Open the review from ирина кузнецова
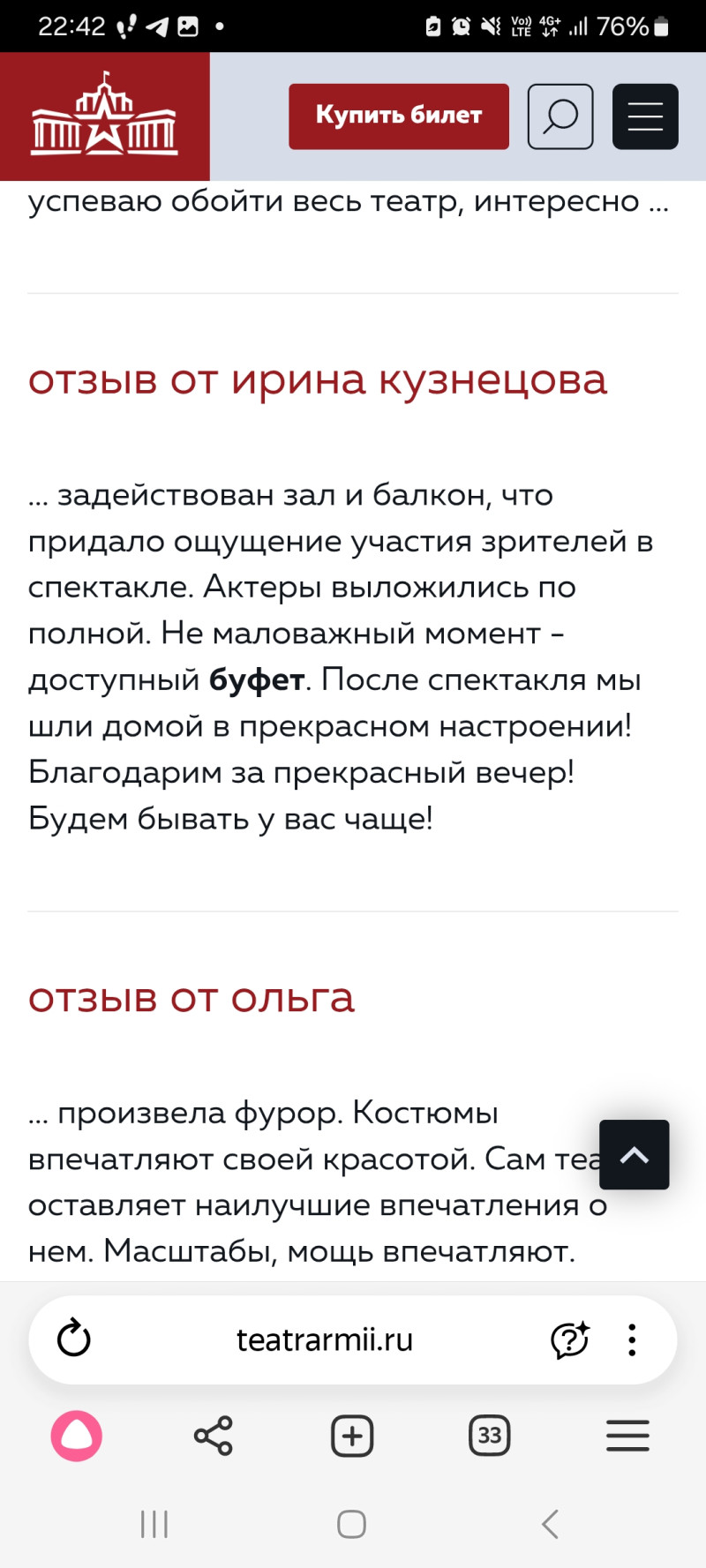The height and width of the screenshot is (1568, 706). (318, 380)
